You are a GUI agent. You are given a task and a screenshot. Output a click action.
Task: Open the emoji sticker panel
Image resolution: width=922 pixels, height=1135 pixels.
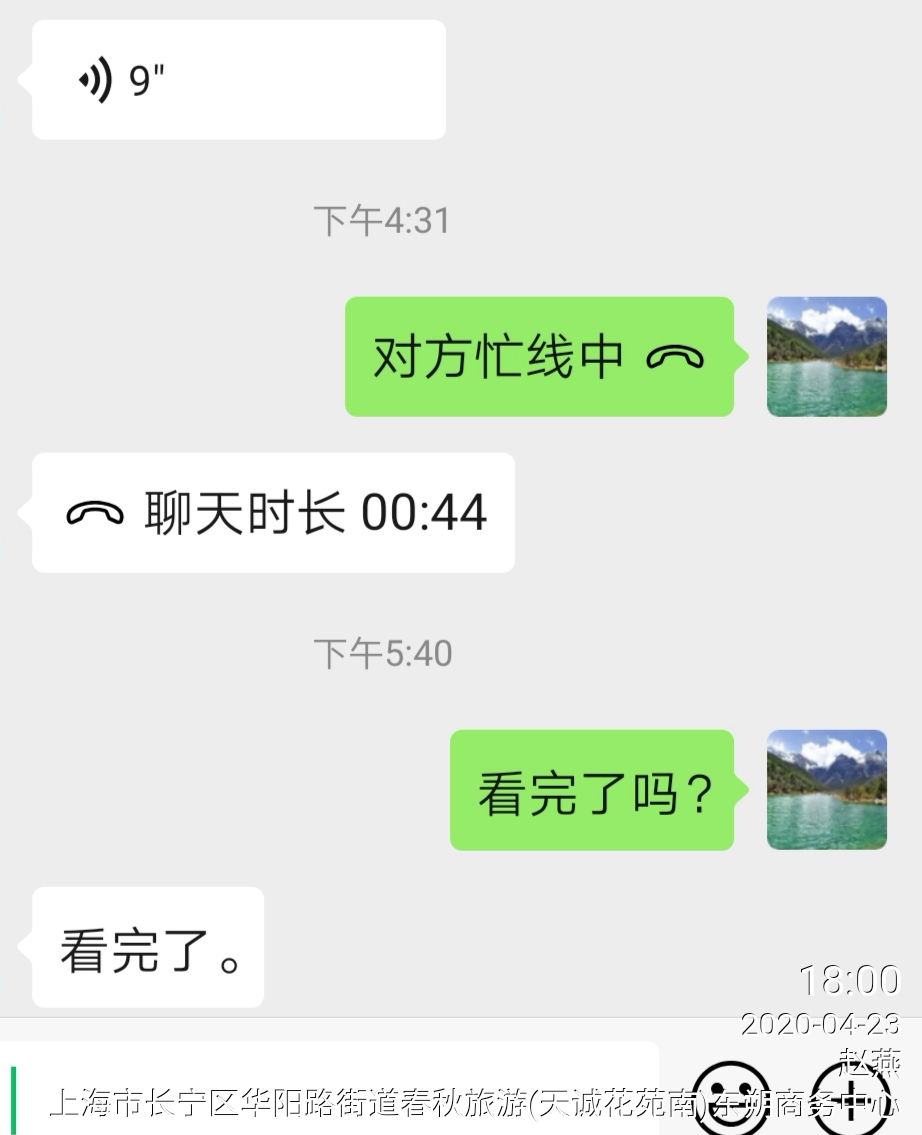[731, 1098]
